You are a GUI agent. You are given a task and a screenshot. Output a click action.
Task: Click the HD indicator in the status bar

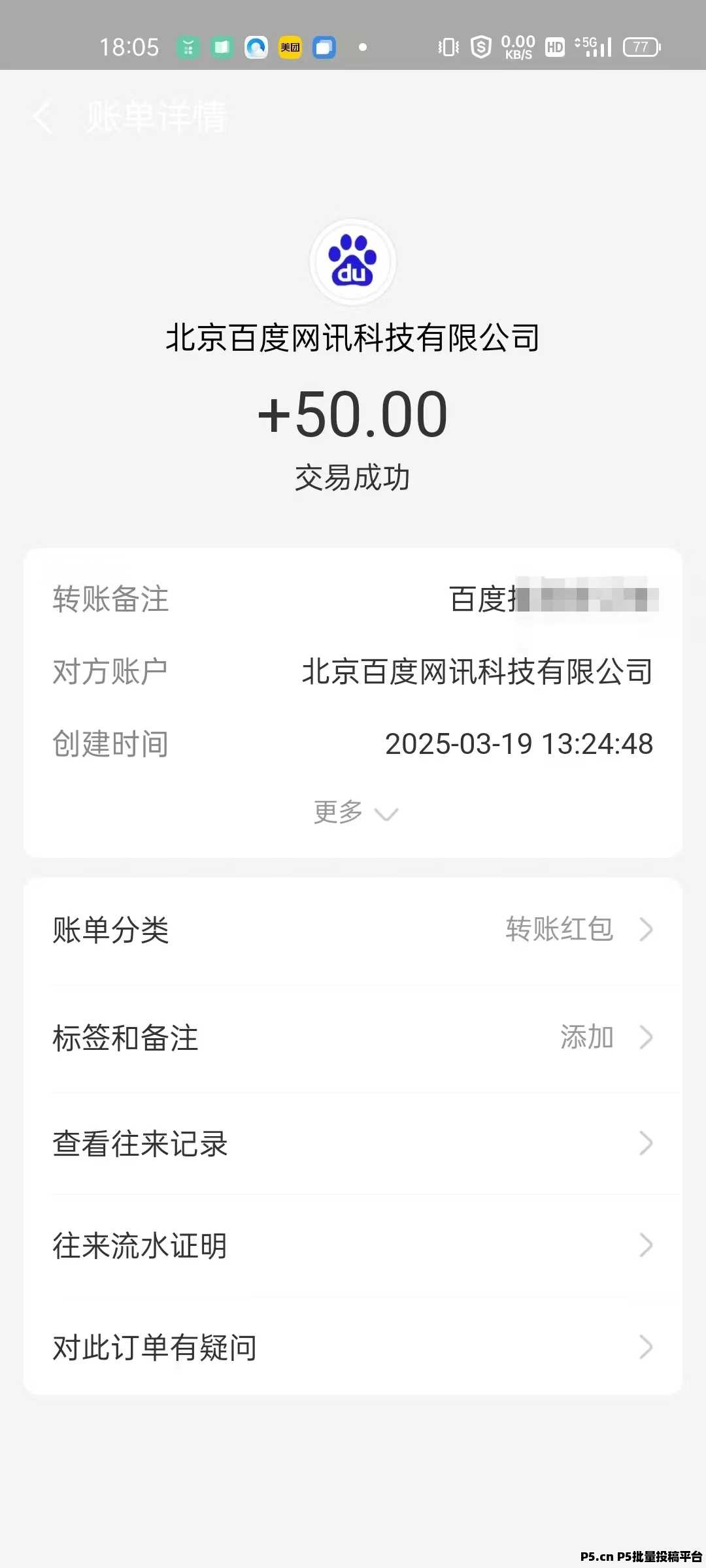[x=554, y=46]
